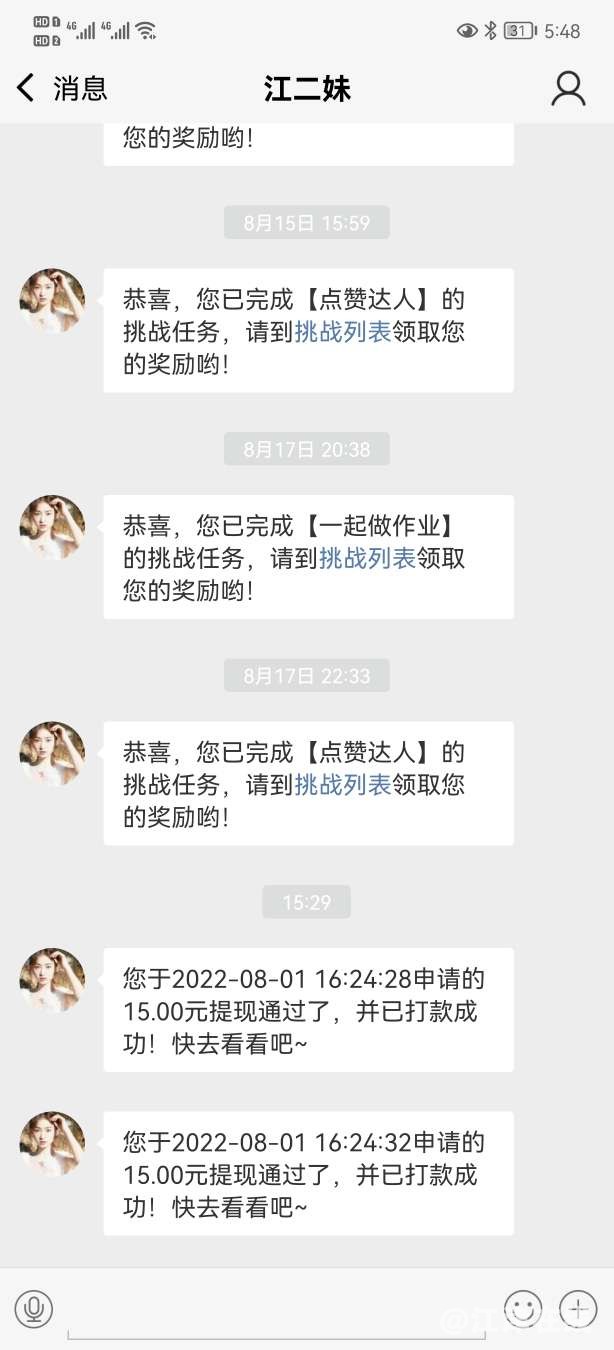
Task: Focus the message text input field
Action: pos(275,1310)
